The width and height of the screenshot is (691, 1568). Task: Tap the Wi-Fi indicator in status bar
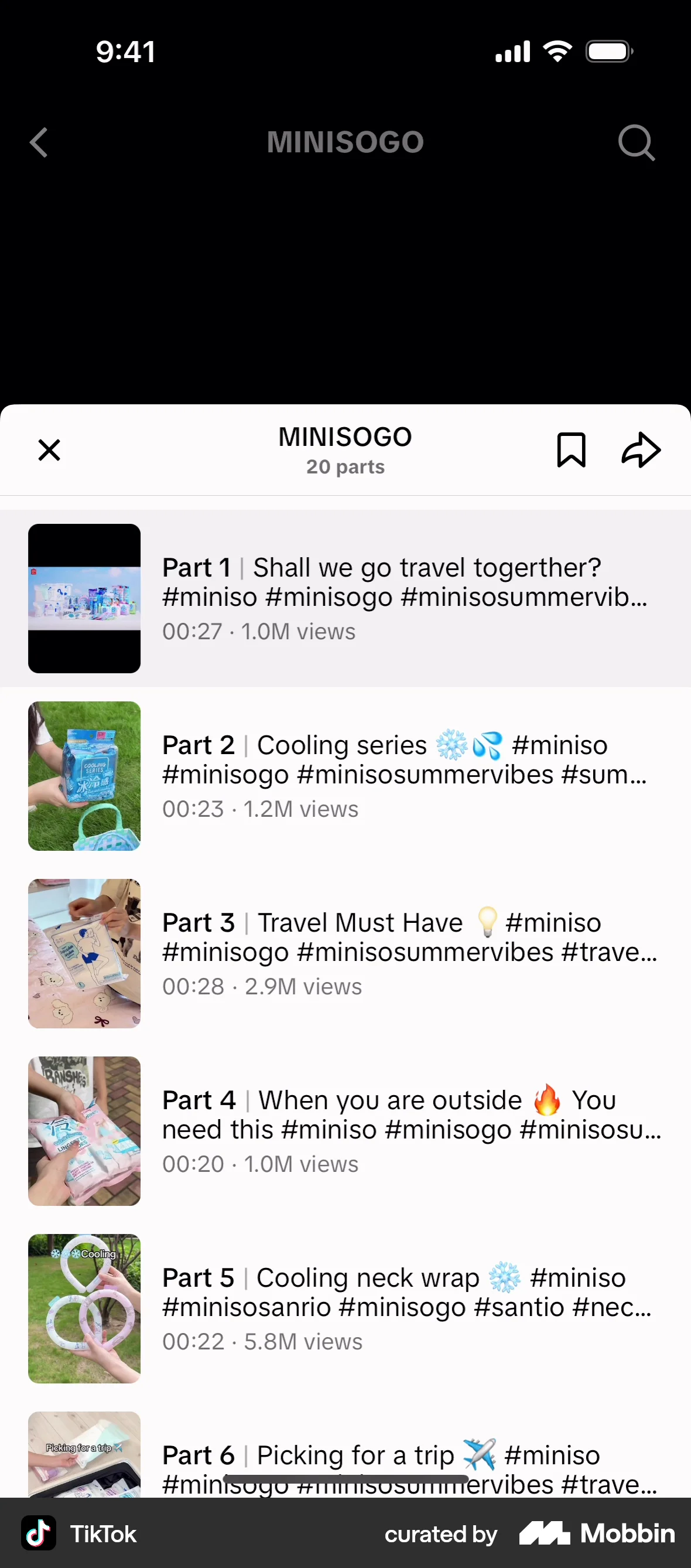click(x=557, y=51)
